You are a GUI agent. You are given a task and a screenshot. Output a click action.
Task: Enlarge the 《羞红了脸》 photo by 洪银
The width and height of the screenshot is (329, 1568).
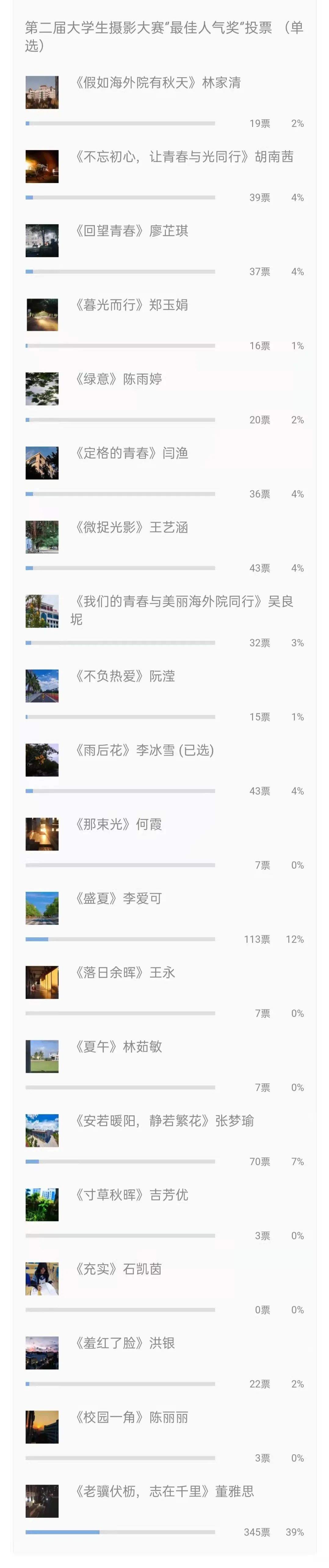point(42,1353)
